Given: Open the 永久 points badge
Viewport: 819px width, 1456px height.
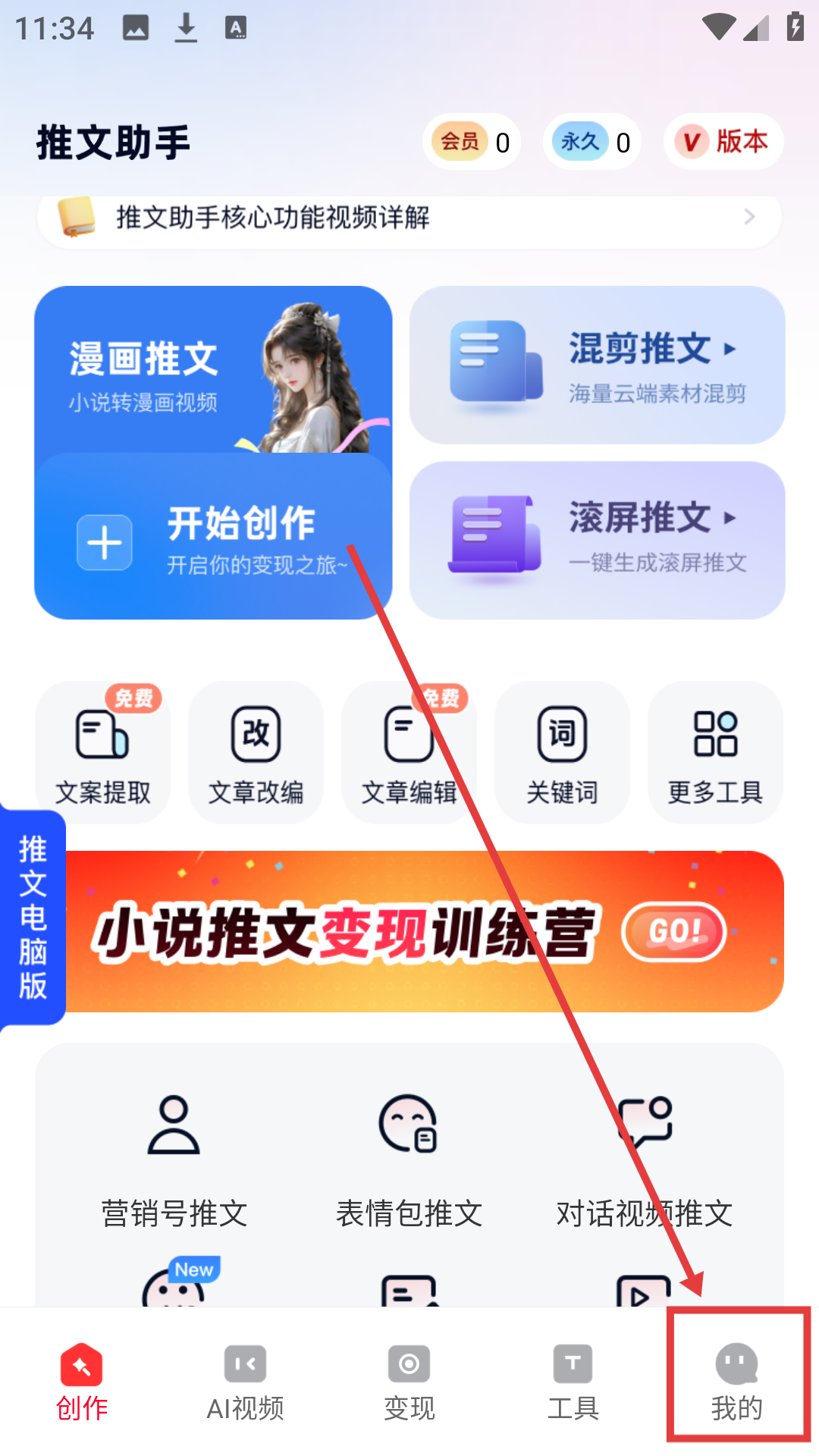Looking at the screenshot, I should click(x=591, y=142).
